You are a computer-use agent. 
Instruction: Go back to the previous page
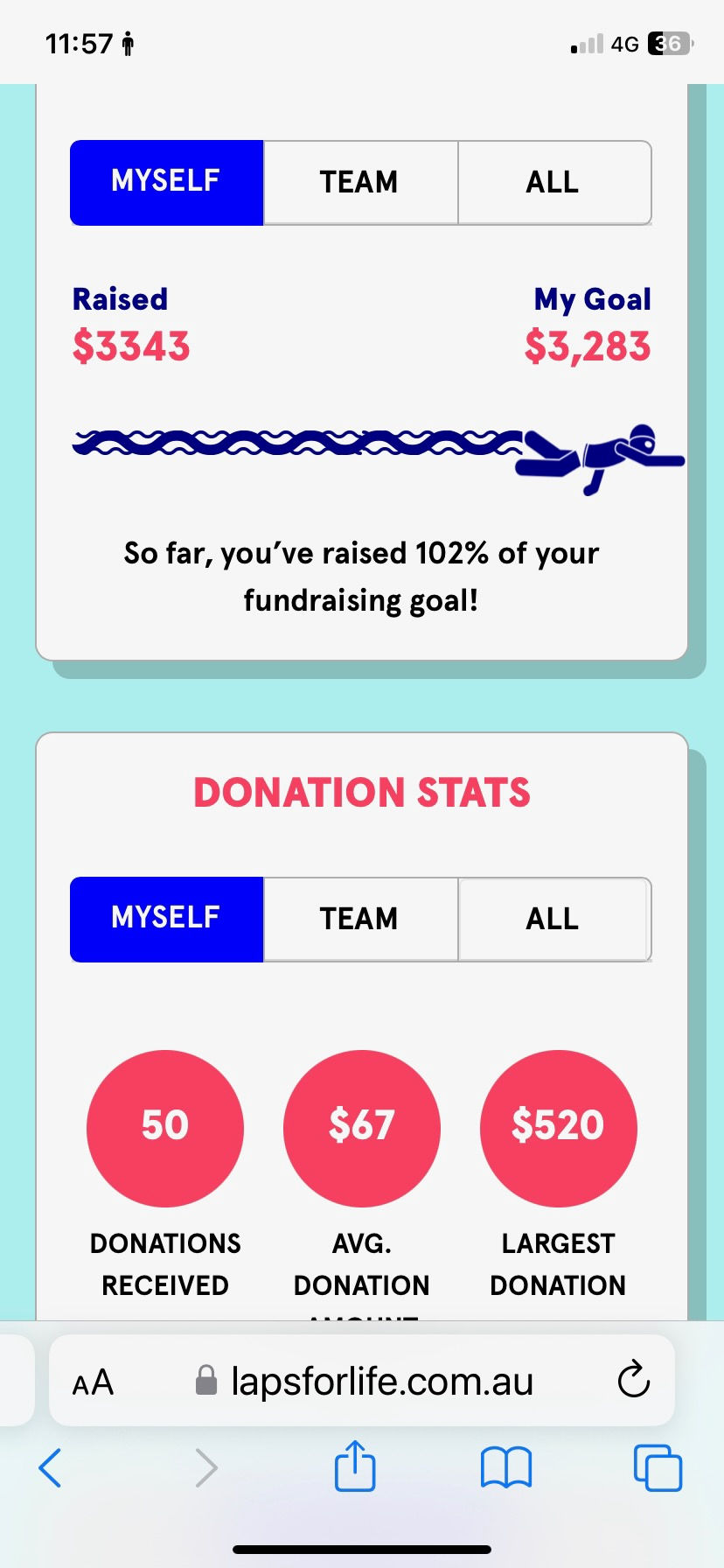pos(51,1467)
